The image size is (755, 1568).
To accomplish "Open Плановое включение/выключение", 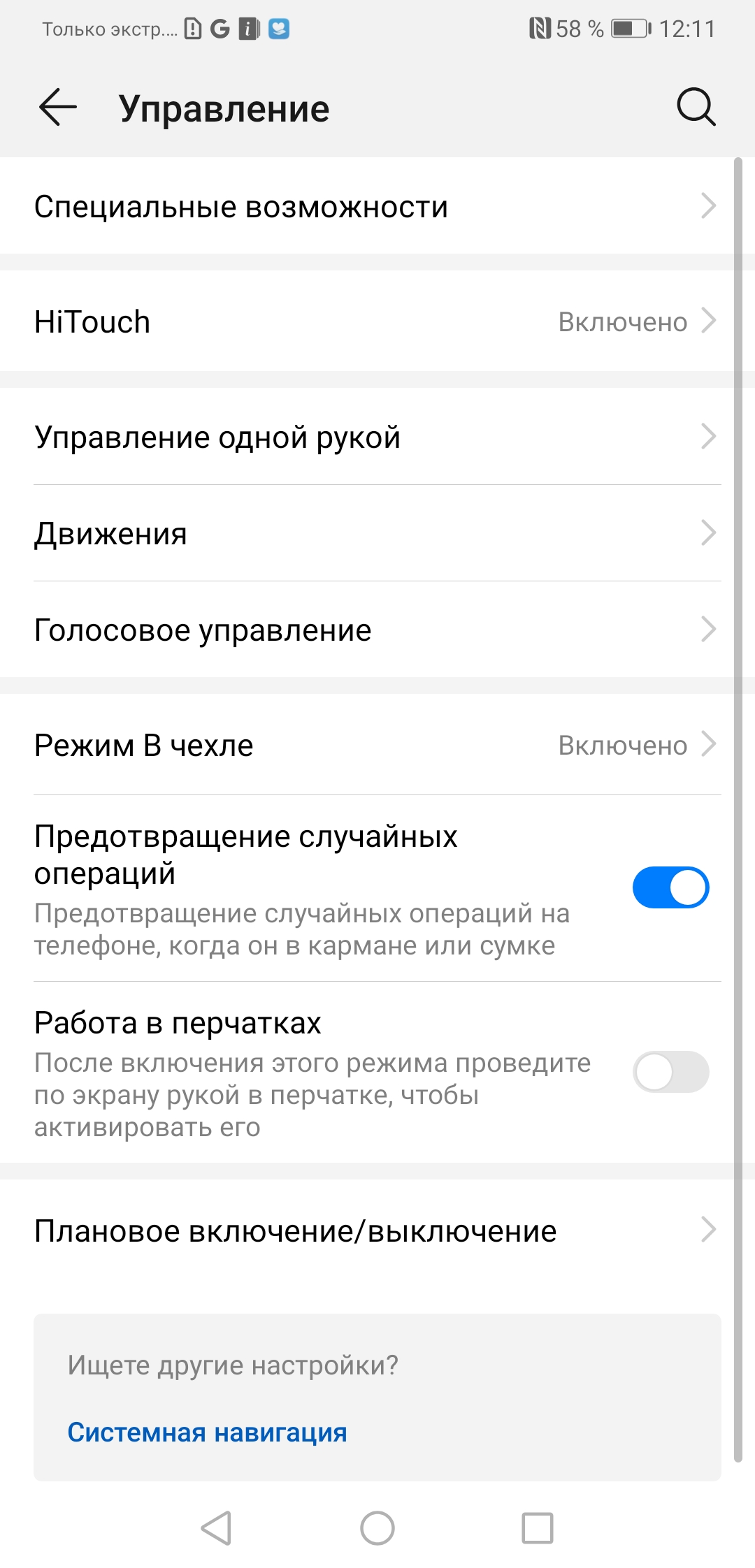I will [x=377, y=1231].
